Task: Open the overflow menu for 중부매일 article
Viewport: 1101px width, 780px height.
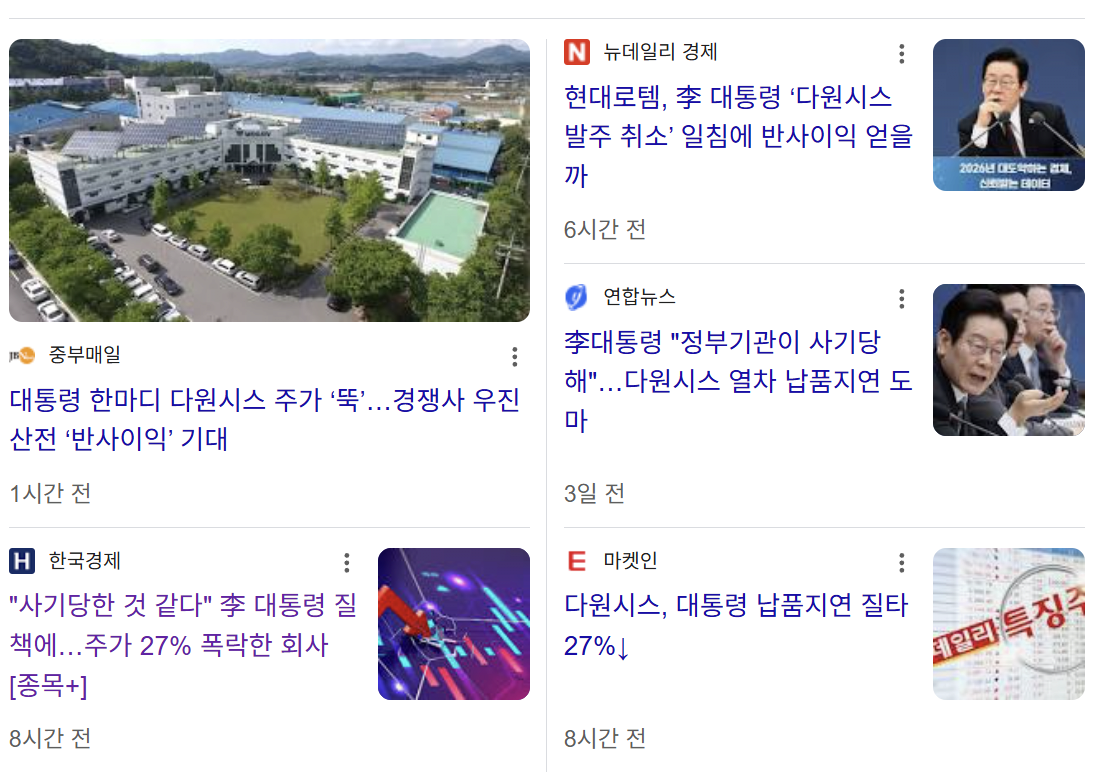Action: [x=515, y=357]
